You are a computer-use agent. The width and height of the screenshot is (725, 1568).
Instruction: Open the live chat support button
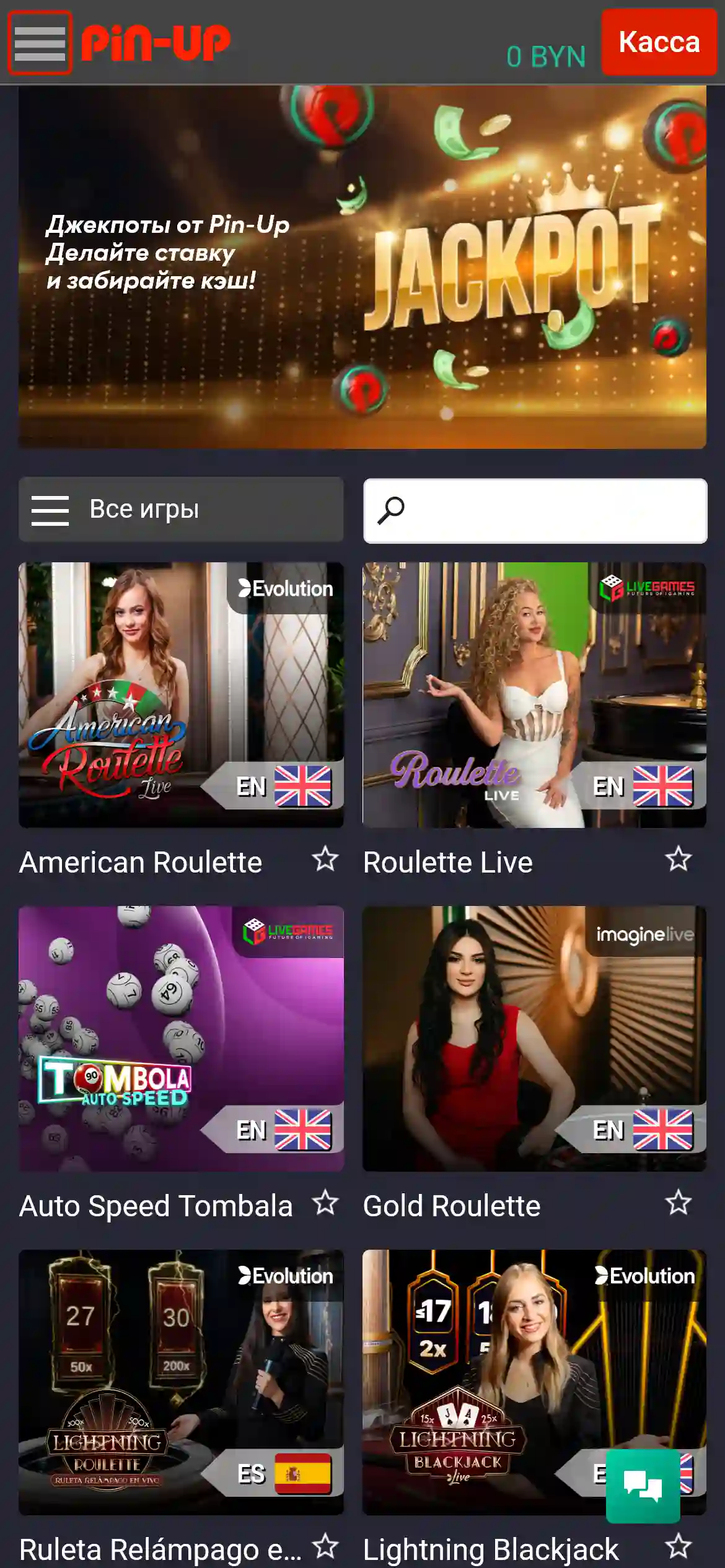tap(643, 1486)
